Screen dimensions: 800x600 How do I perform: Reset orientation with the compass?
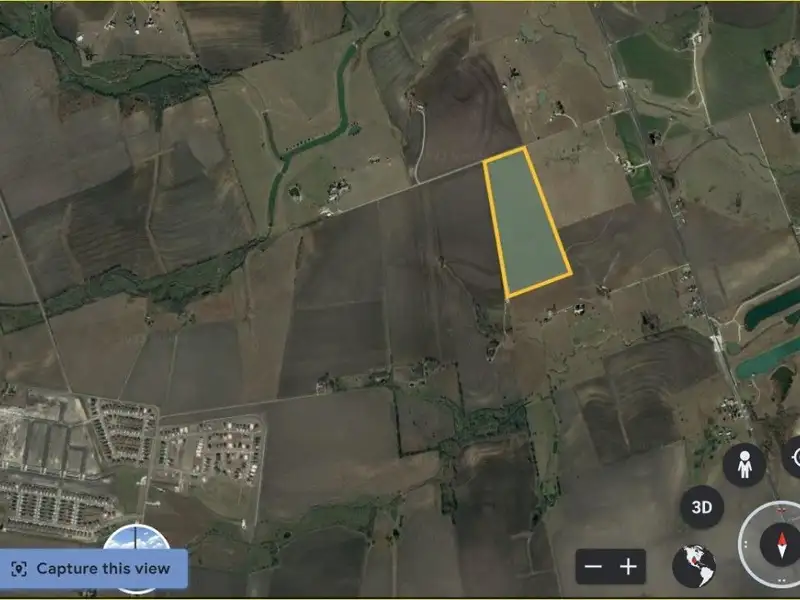coord(779,545)
